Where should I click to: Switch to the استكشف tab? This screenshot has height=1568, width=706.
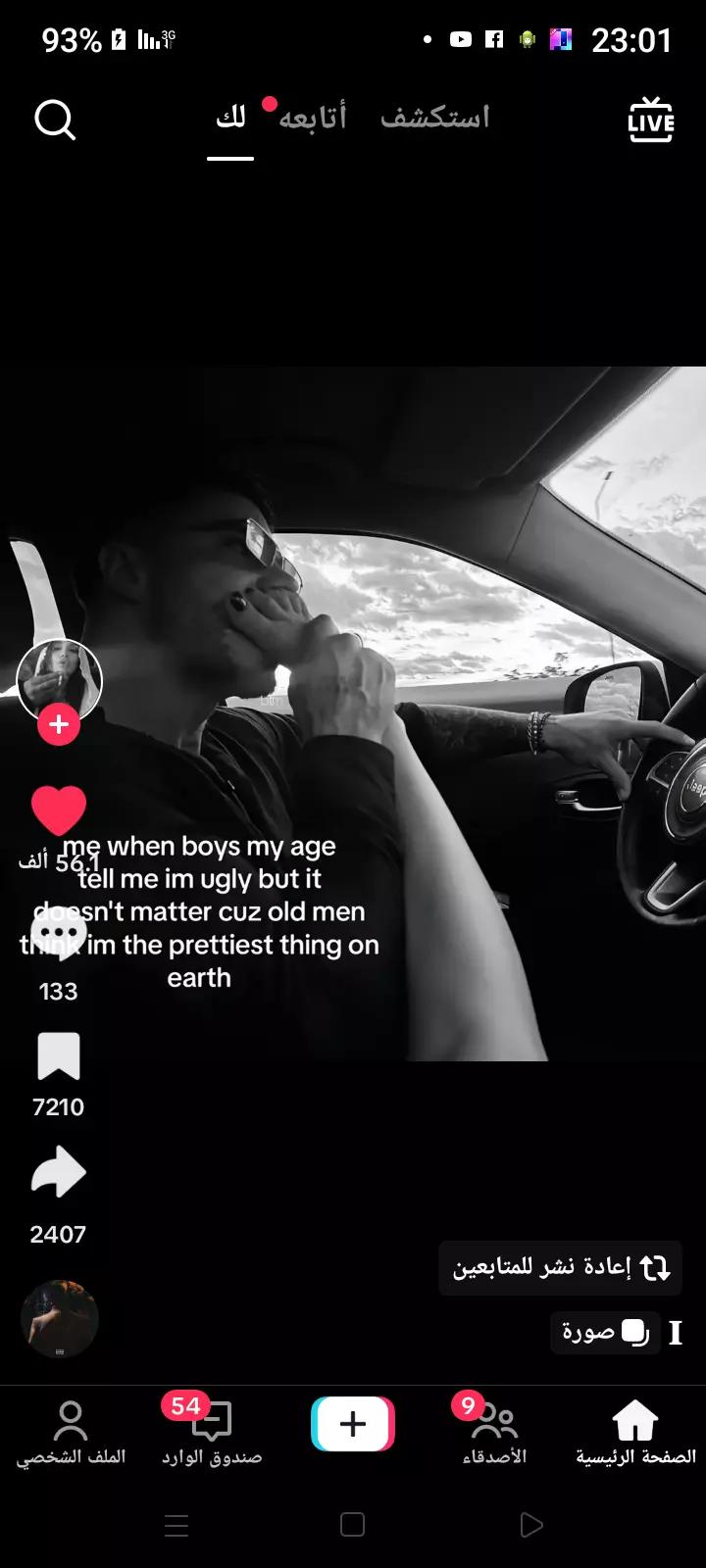point(435,119)
